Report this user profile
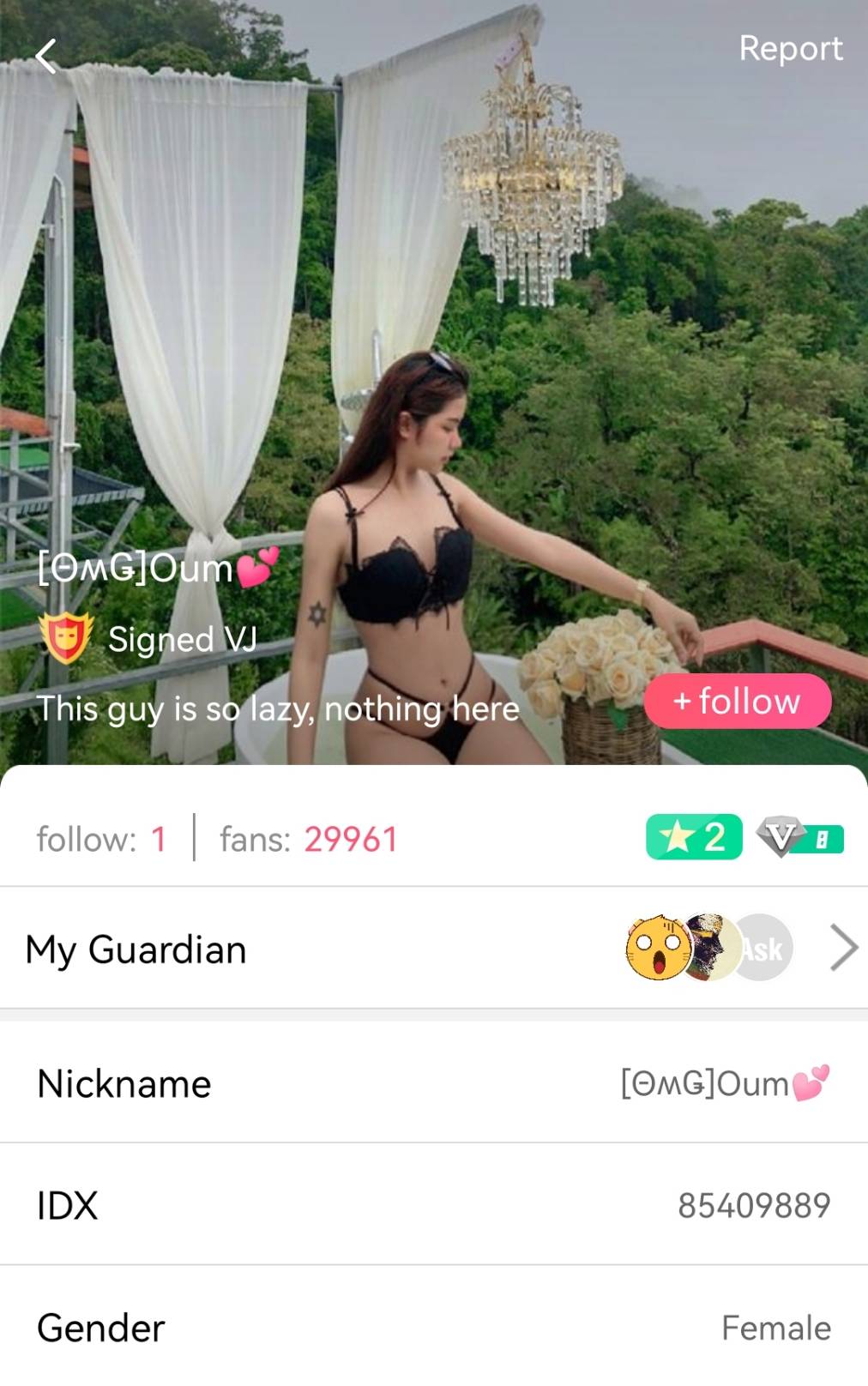The width and height of the screenshot is (868, 1386). 790,49
